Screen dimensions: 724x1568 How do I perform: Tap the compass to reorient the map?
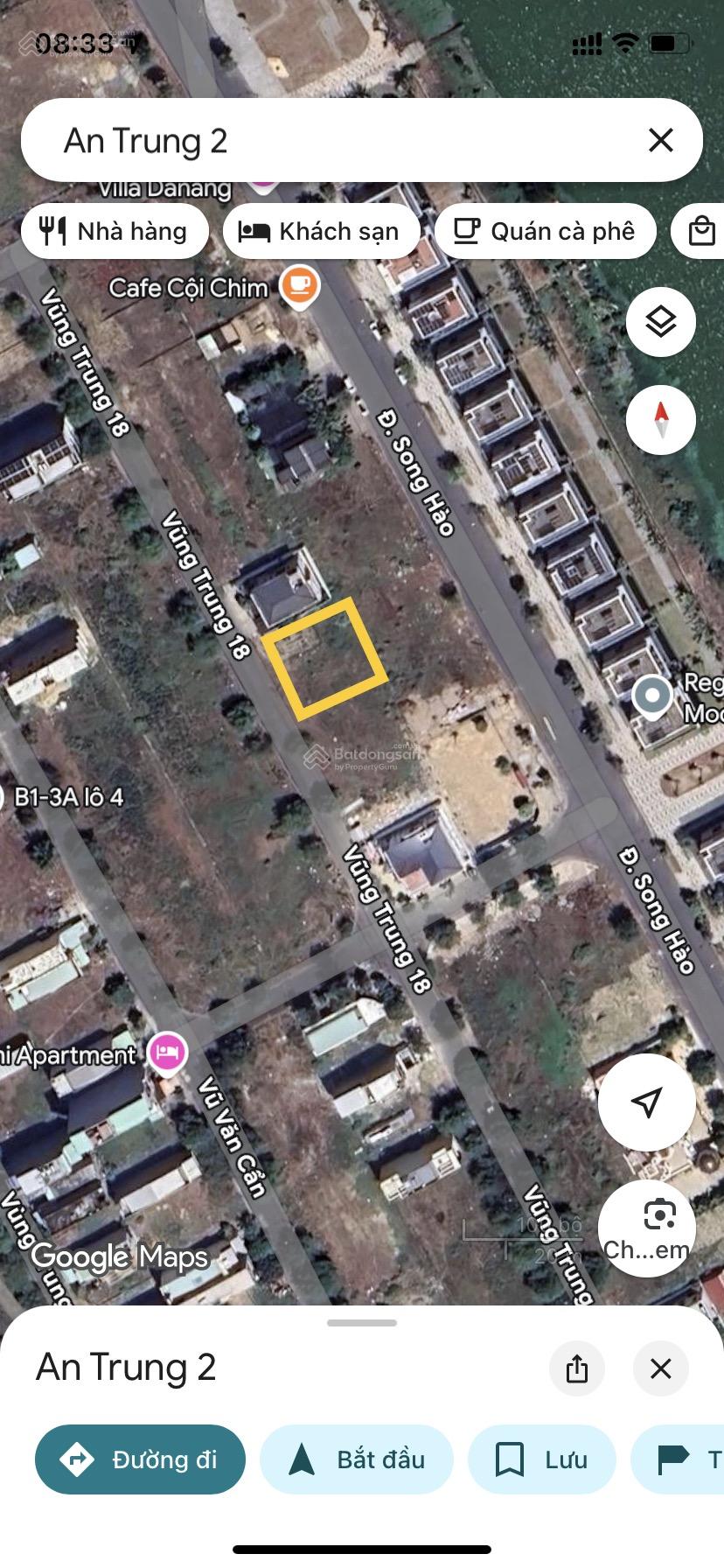point(660,420)
